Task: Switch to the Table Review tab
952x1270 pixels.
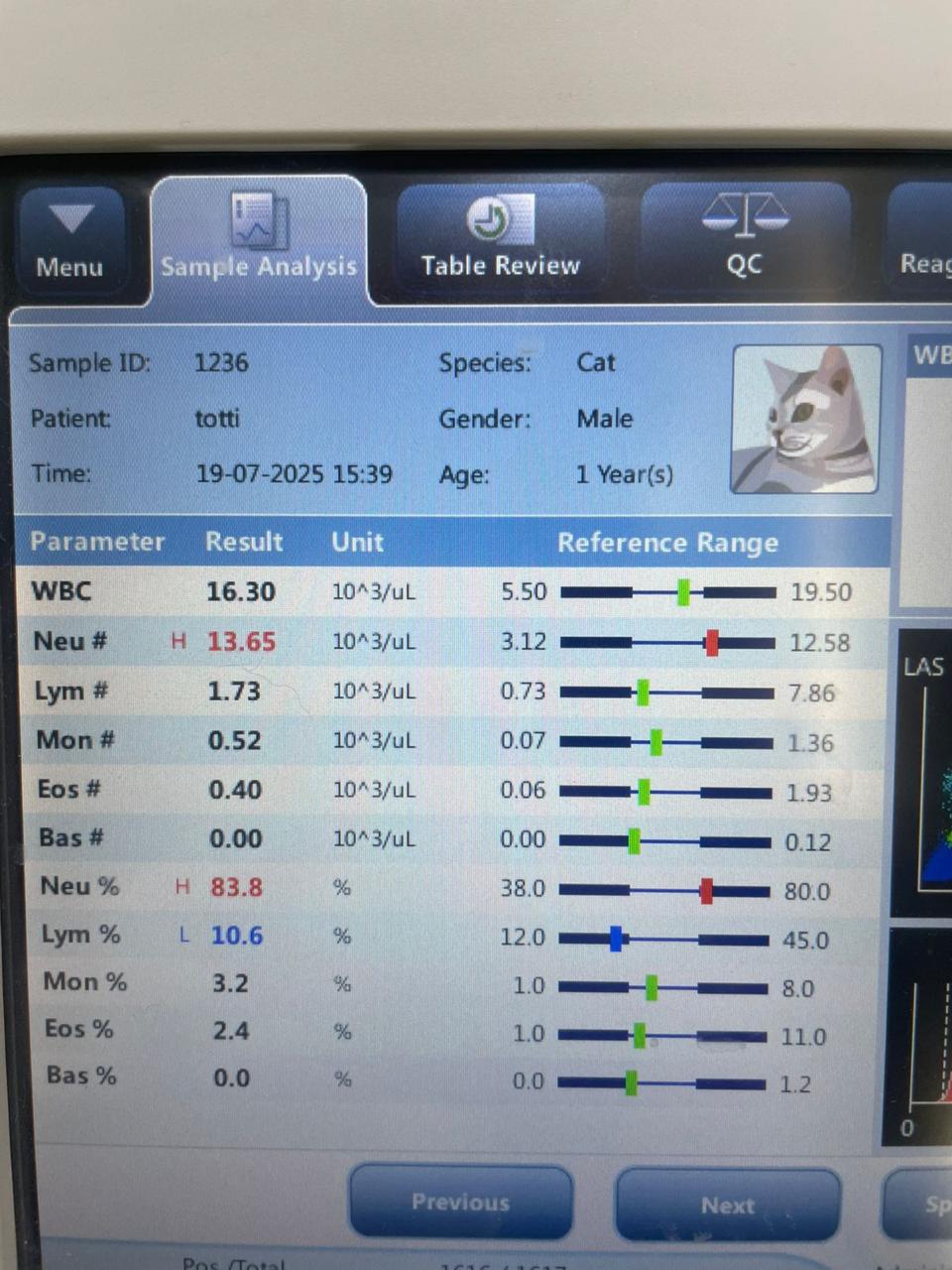Action: coord(500,239)
